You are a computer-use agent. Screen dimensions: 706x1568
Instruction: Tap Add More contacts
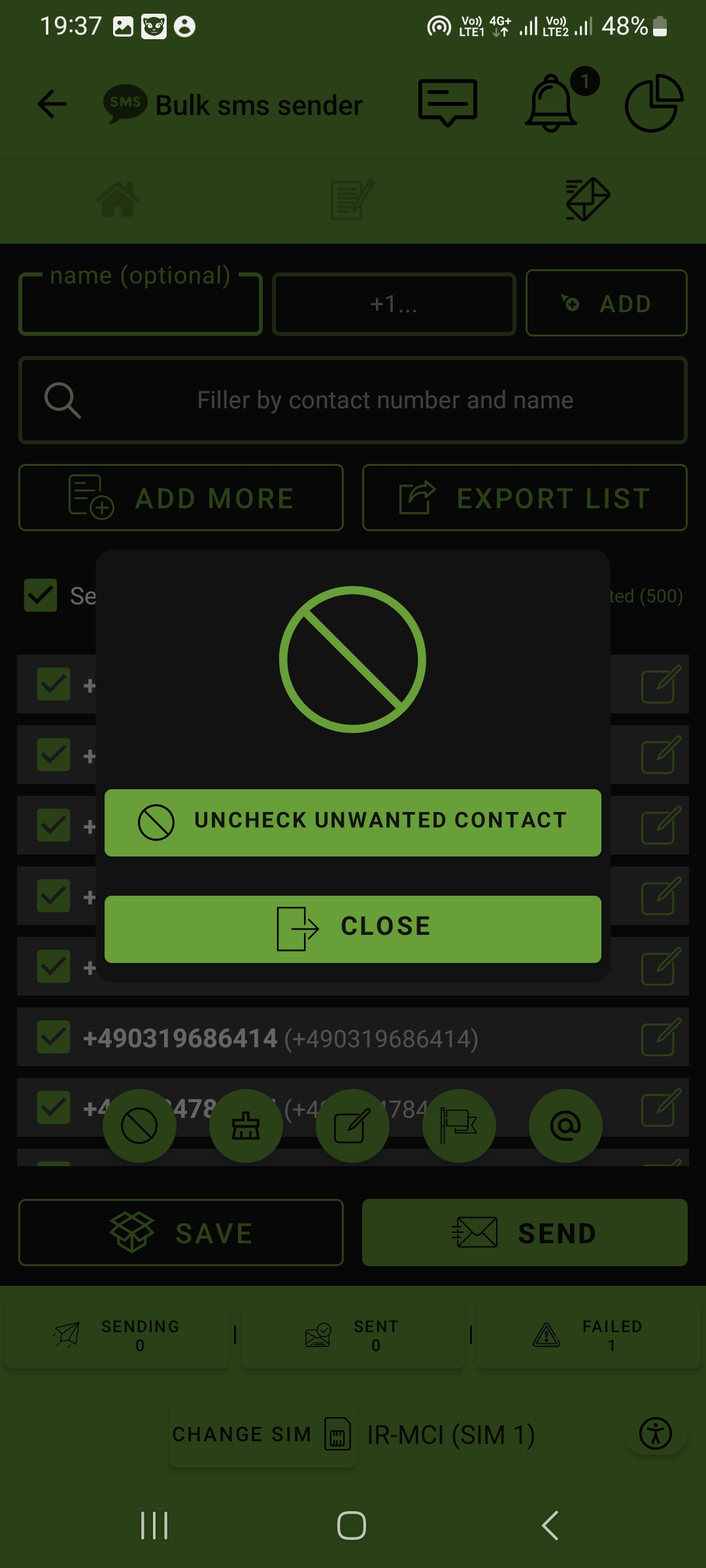point(181,498)
